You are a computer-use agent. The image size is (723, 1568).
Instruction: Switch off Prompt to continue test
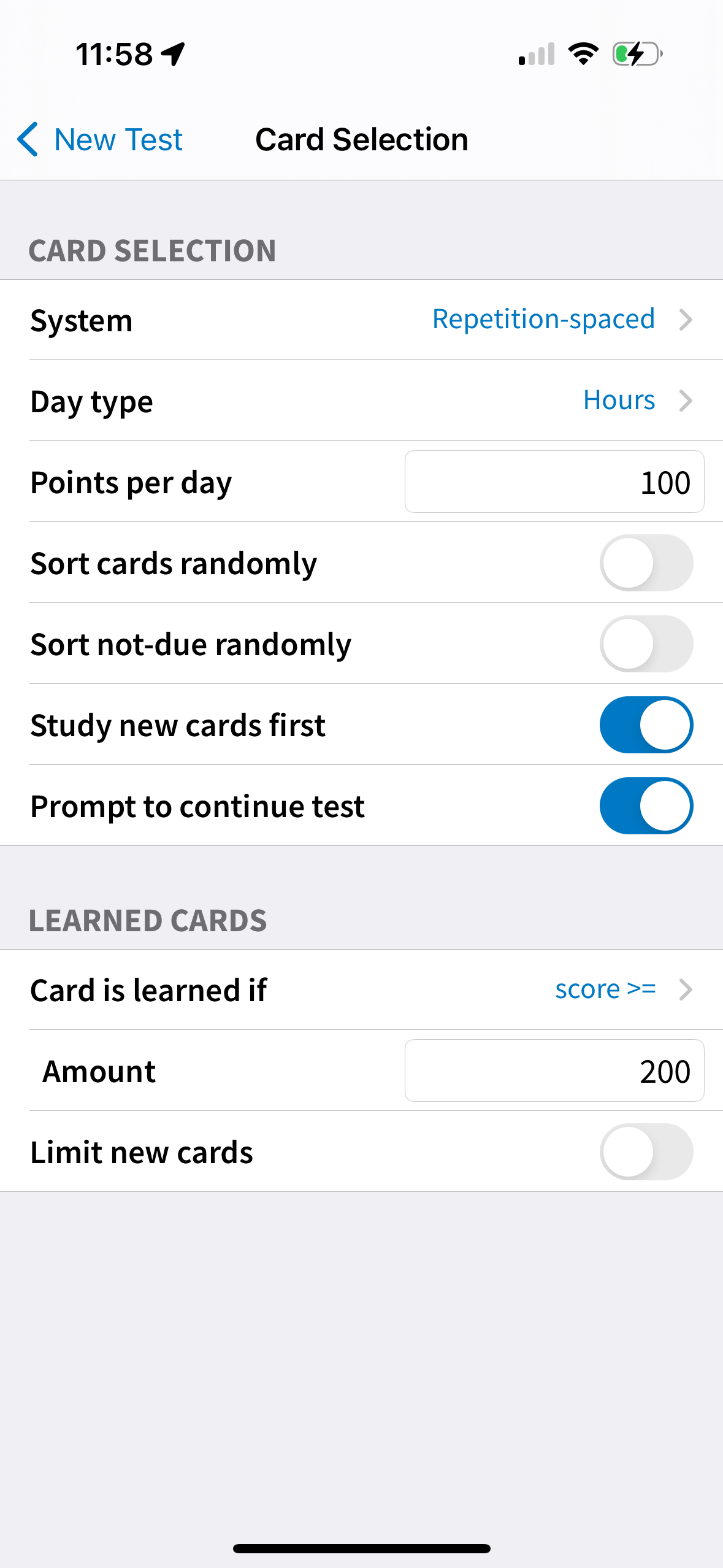pos(646,805)
